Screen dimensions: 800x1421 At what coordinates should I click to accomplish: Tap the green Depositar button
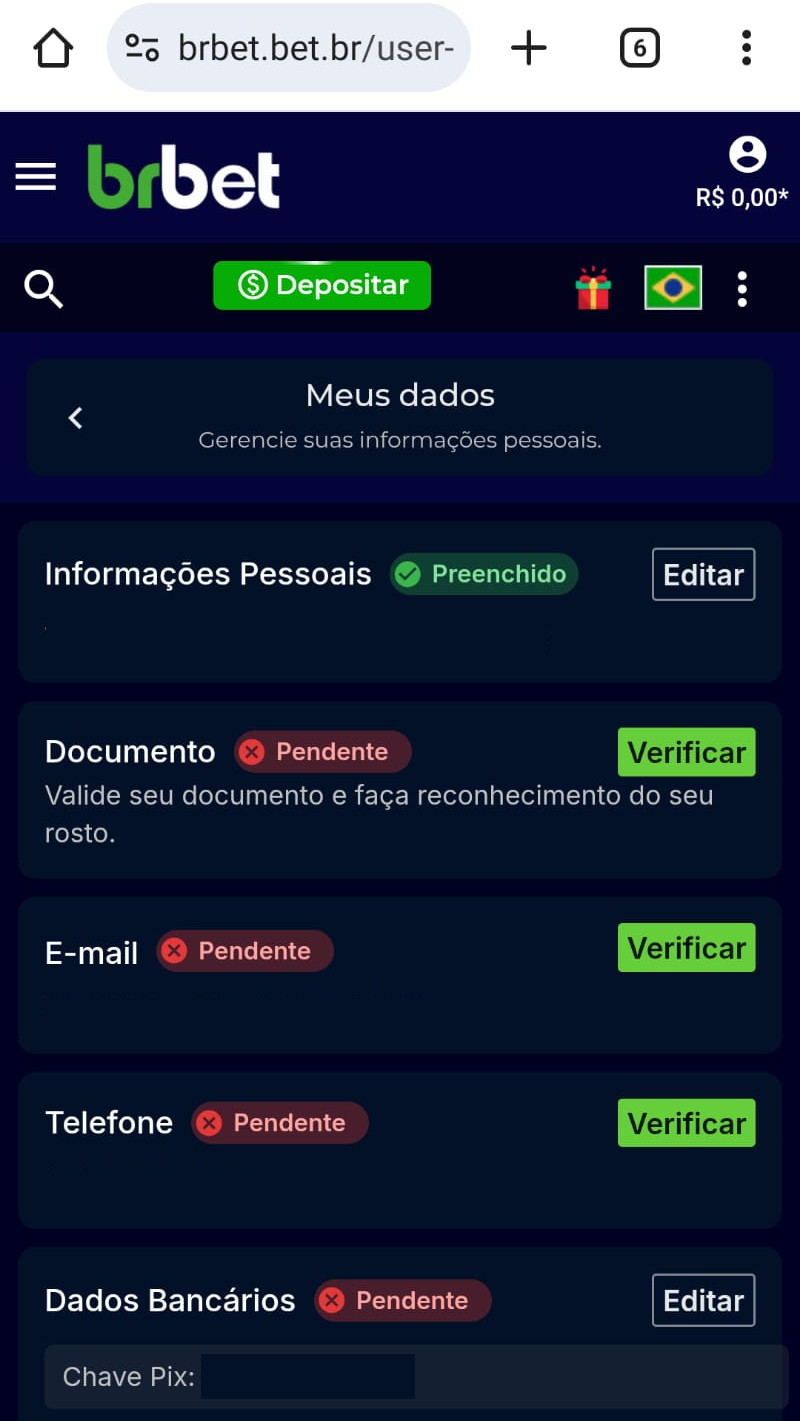(322, 285)
